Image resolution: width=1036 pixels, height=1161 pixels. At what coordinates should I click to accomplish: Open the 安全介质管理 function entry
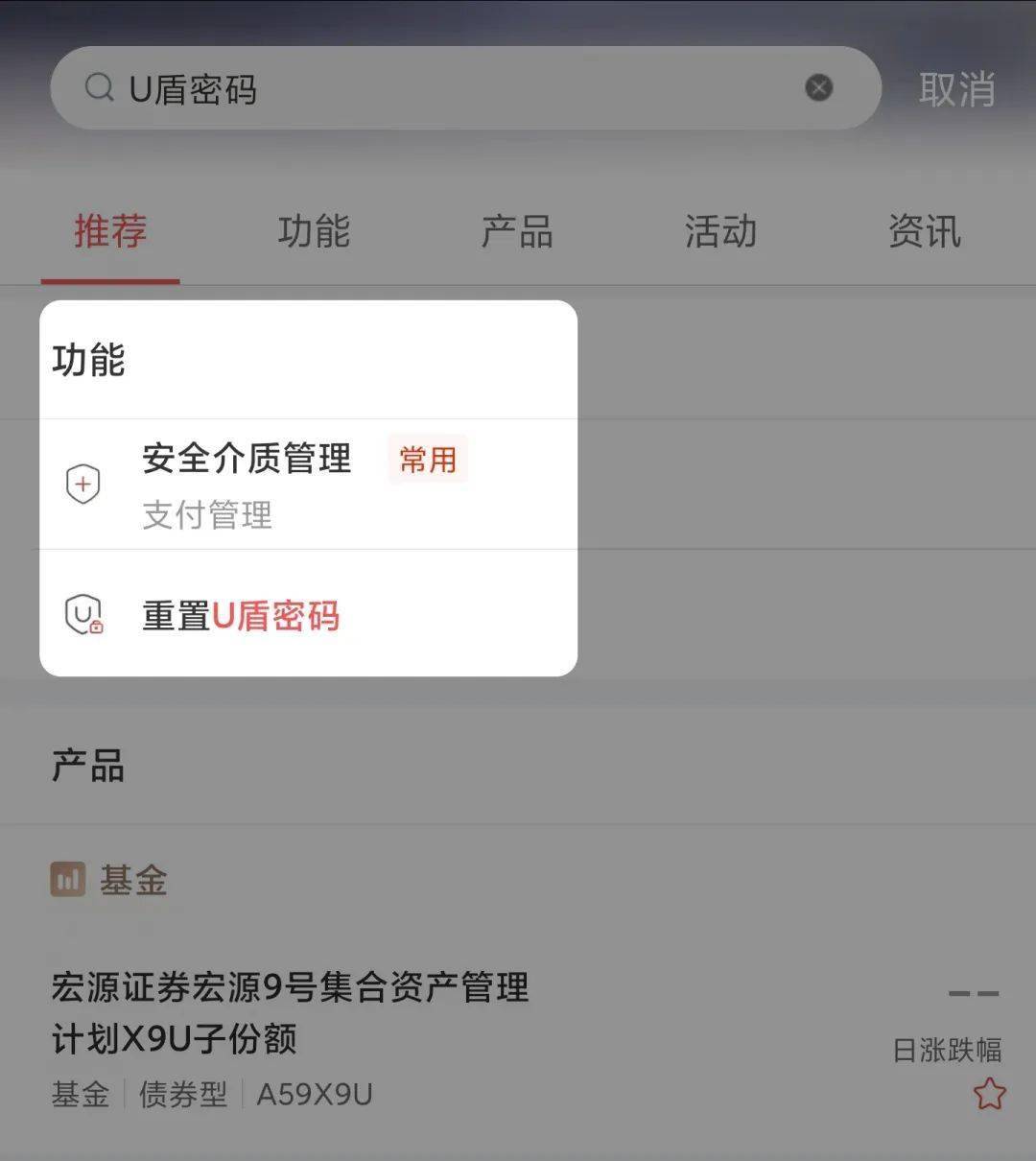[247, 460]
